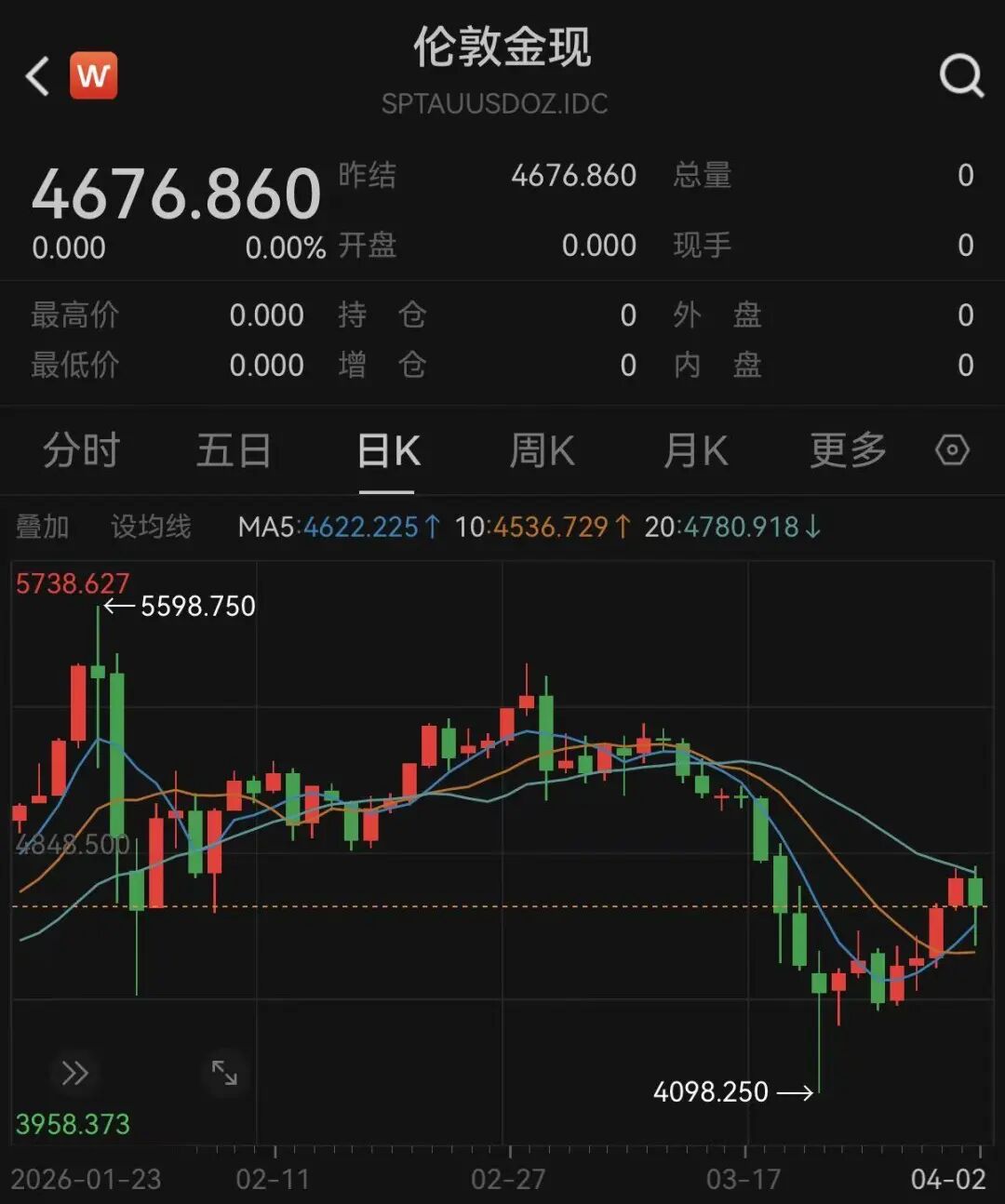Tap 叠加 to overlay another instrument
The height and width of the screenshot is (1204, 1005).
43,528
